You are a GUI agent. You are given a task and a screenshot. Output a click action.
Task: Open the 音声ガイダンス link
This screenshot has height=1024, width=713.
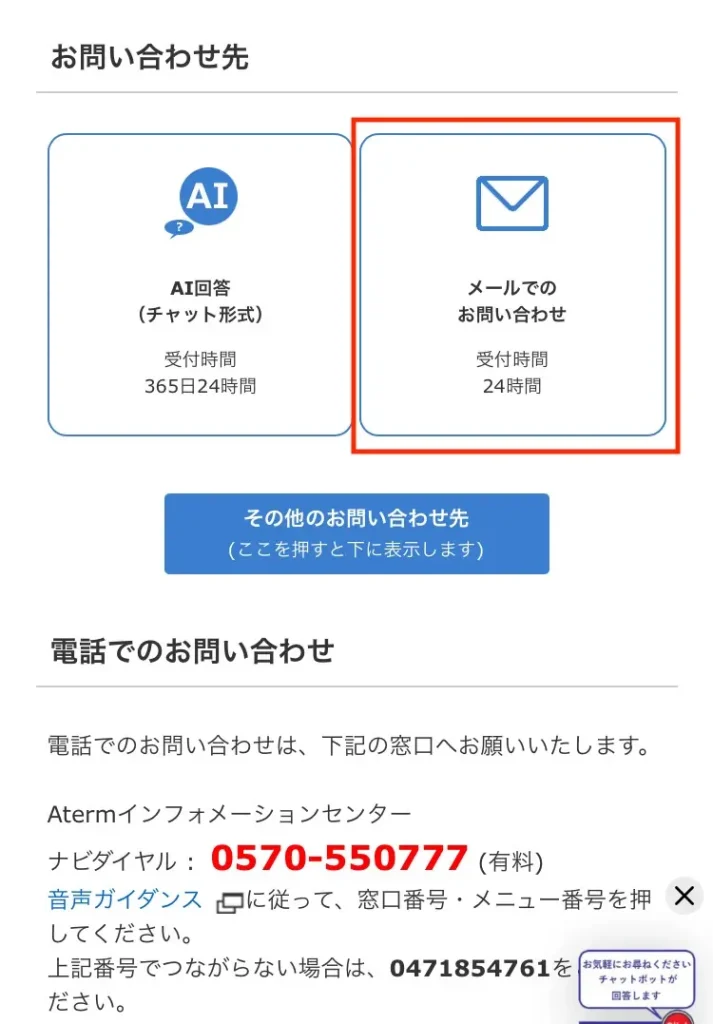(x=125, y=899)
